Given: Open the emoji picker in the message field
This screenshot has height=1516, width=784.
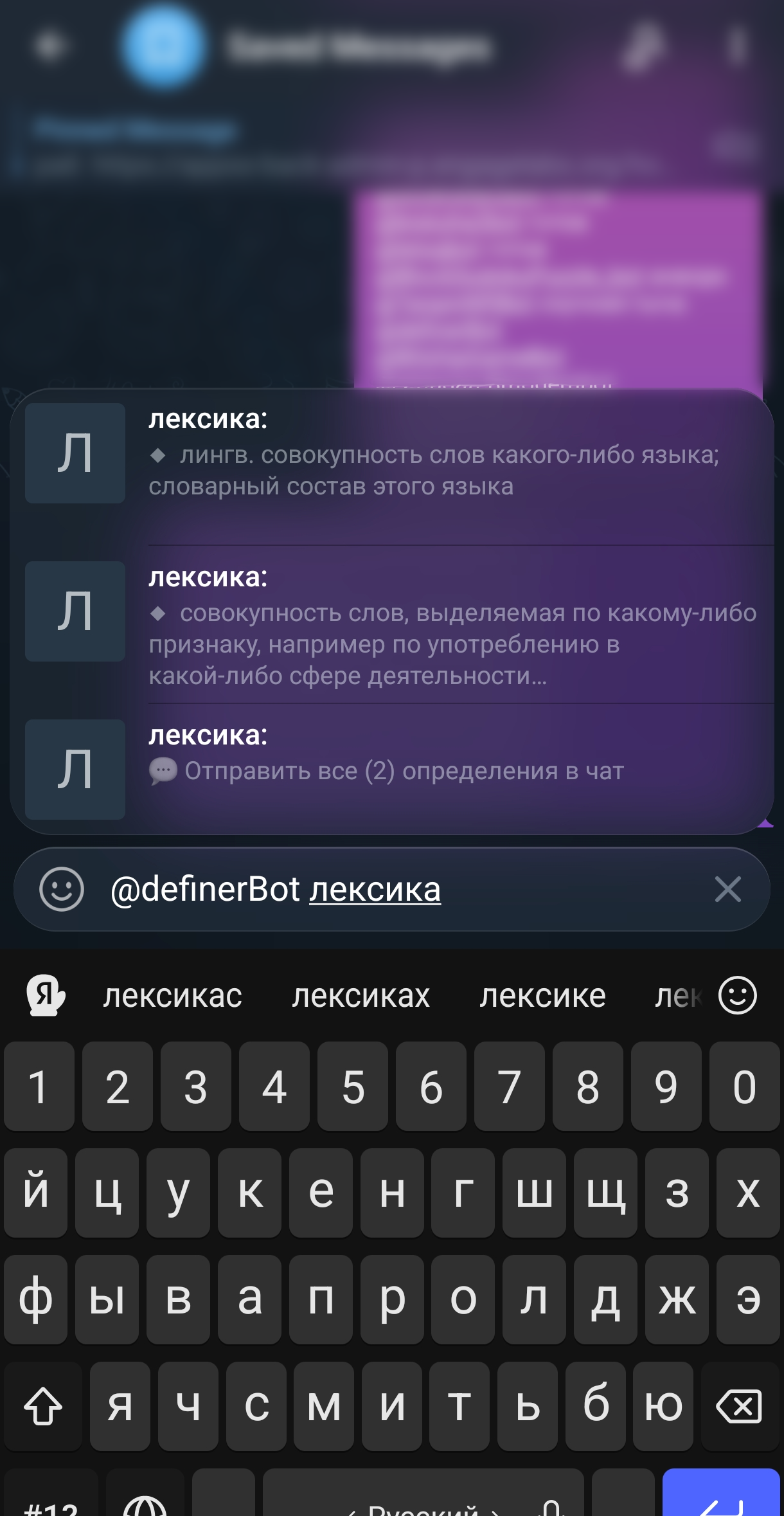Looking at the screenshot, I should 63,889.
